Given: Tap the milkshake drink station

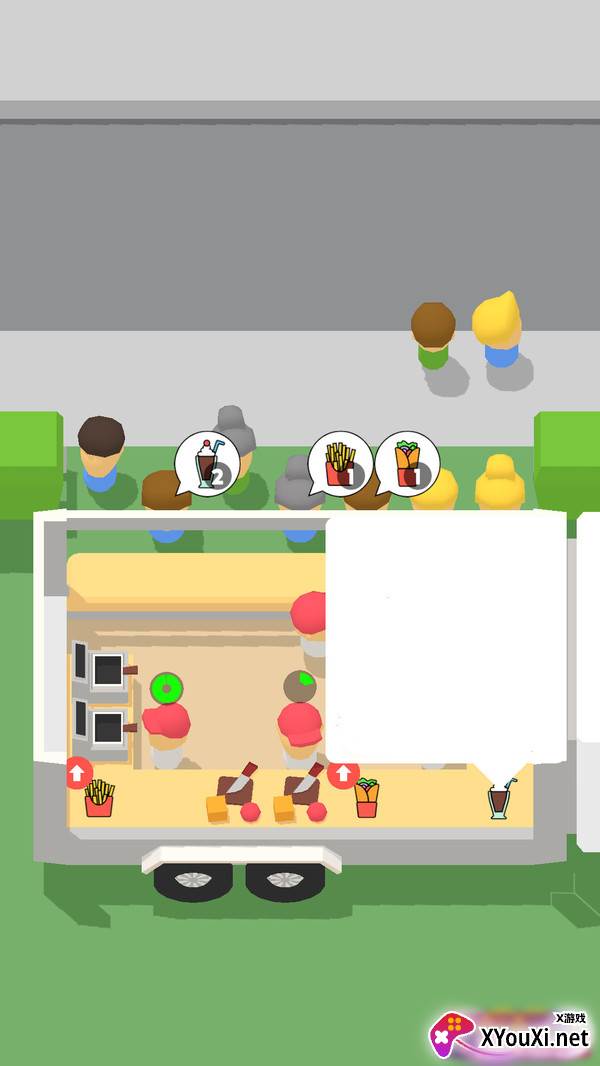Looking at the screenshot, I should [x=501, y=799].
